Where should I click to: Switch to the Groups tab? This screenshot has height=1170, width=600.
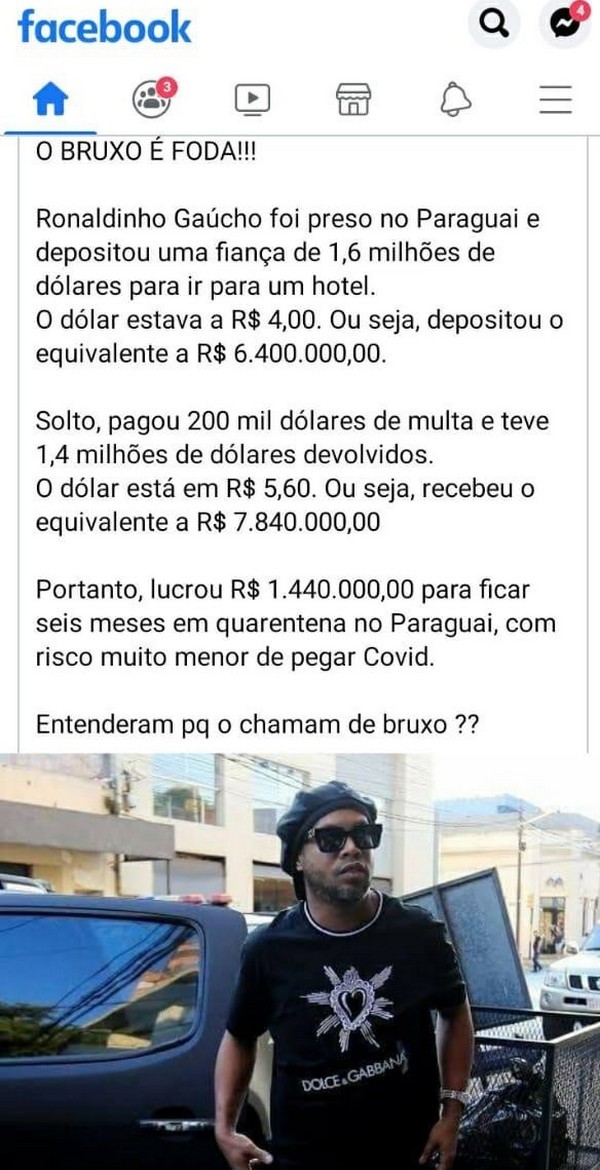point(152,98)
